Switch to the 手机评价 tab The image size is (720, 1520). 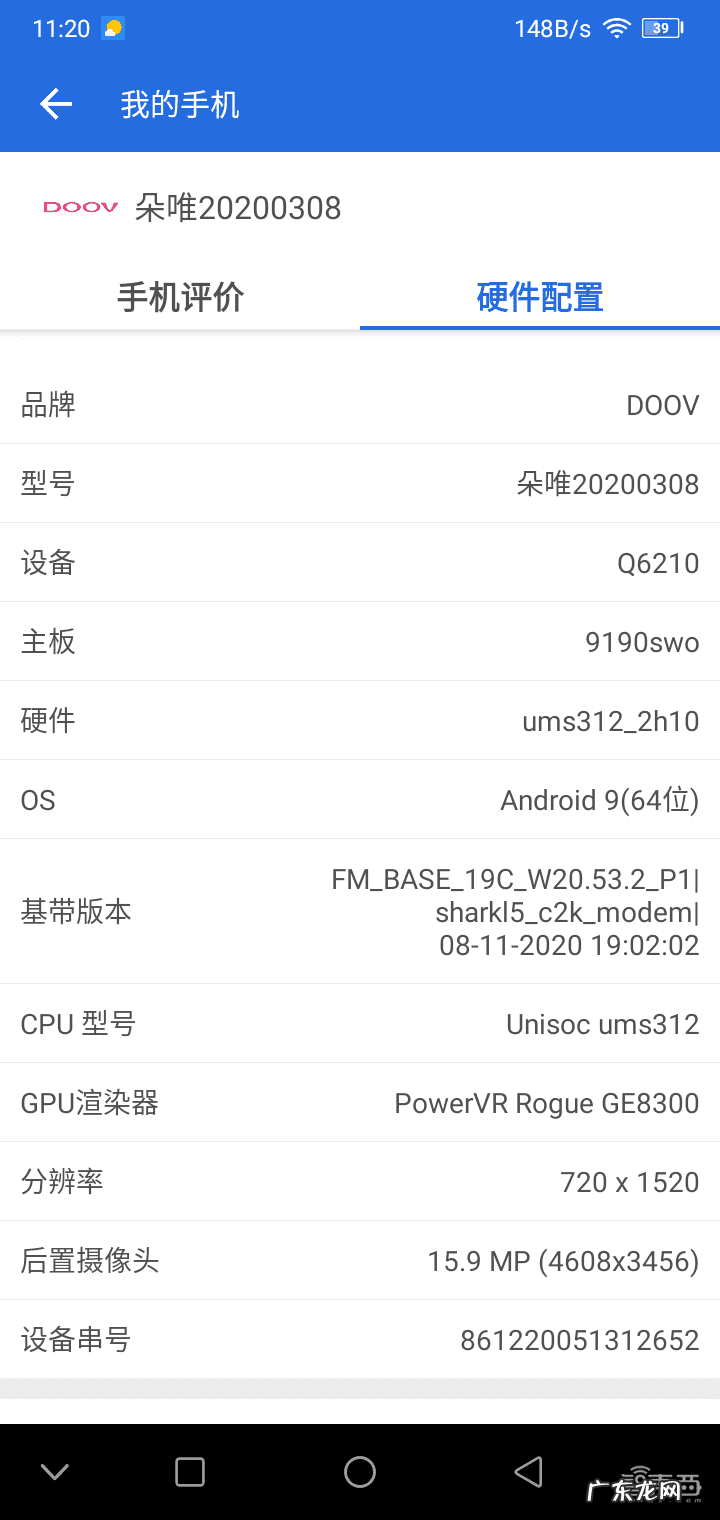pyautogui.click(x=179, y=297)
